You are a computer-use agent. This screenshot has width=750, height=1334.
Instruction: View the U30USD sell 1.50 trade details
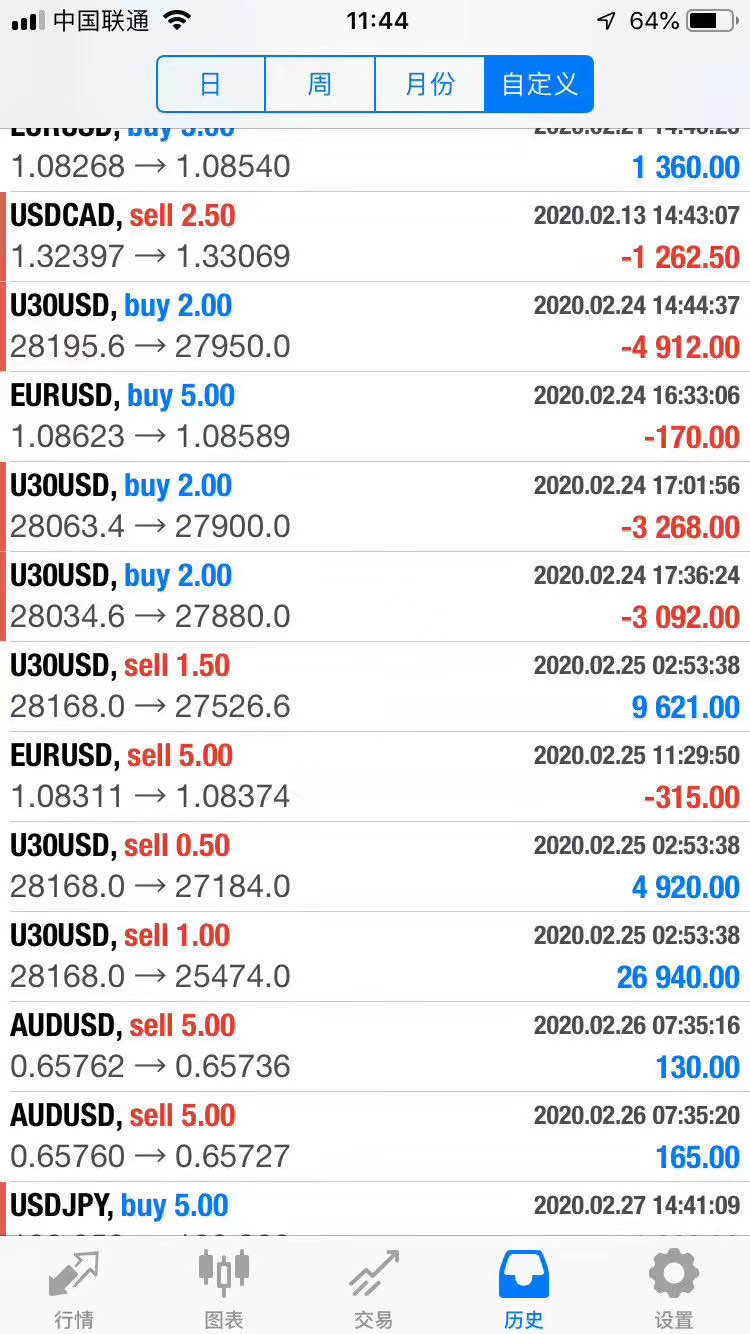coord(375,686)
